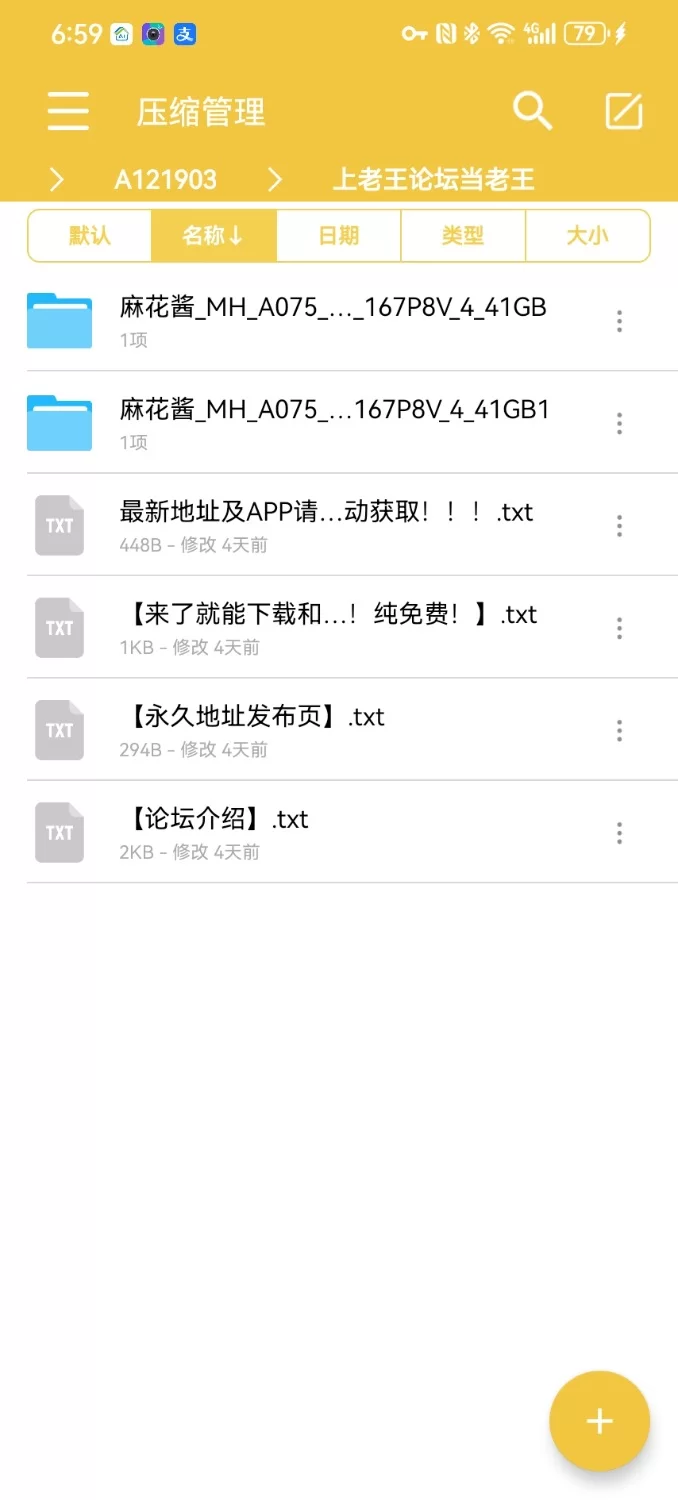Viewport: 678px width, 1500px height.
Task: Open the hamburger drawer menu
Action: click(68, 111)
